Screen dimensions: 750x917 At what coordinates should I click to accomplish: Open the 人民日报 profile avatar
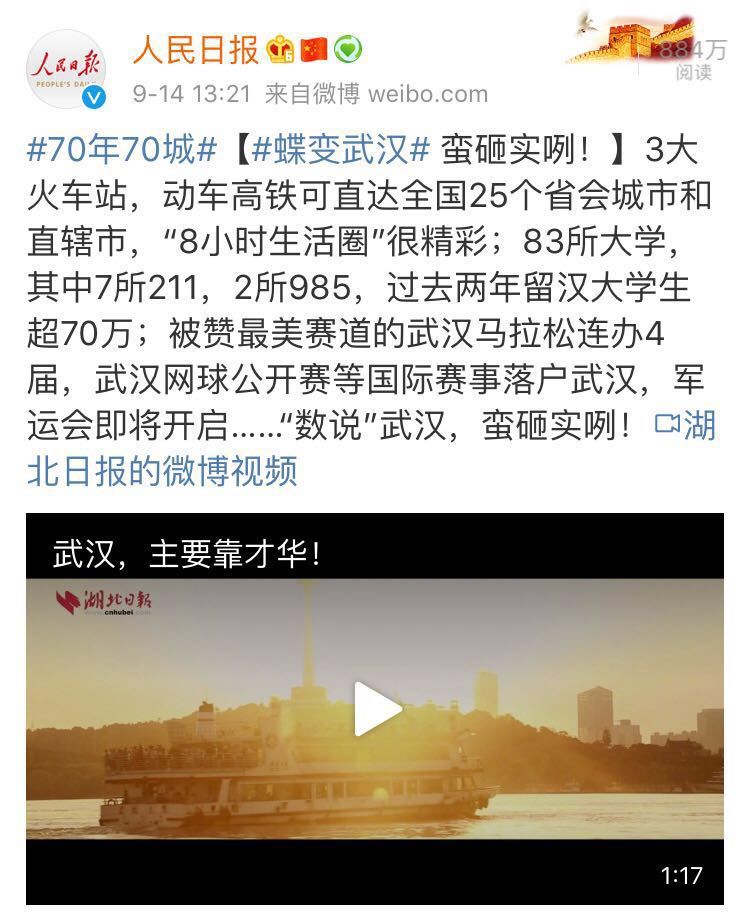[x=65, y=70]
